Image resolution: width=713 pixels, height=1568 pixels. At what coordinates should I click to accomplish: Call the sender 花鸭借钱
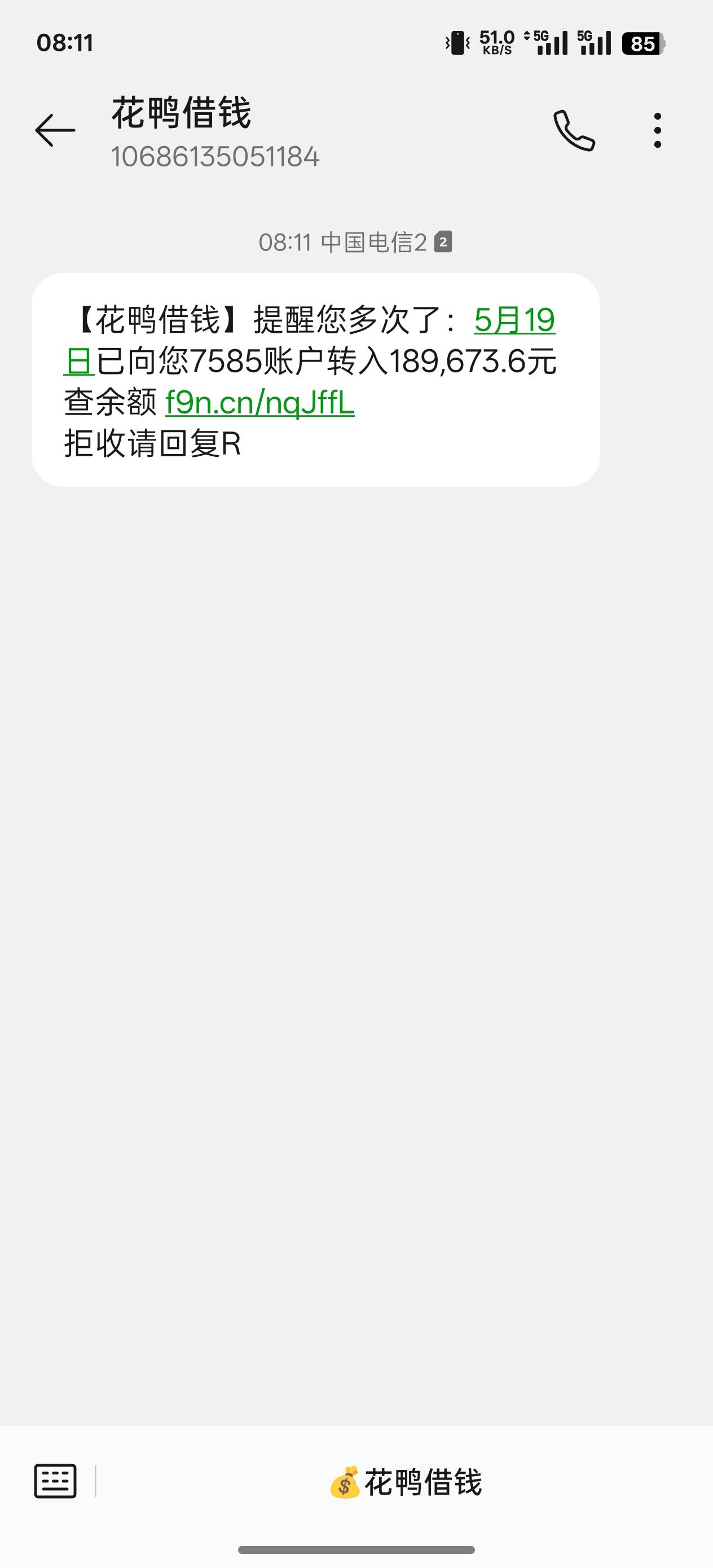point(574,130)
